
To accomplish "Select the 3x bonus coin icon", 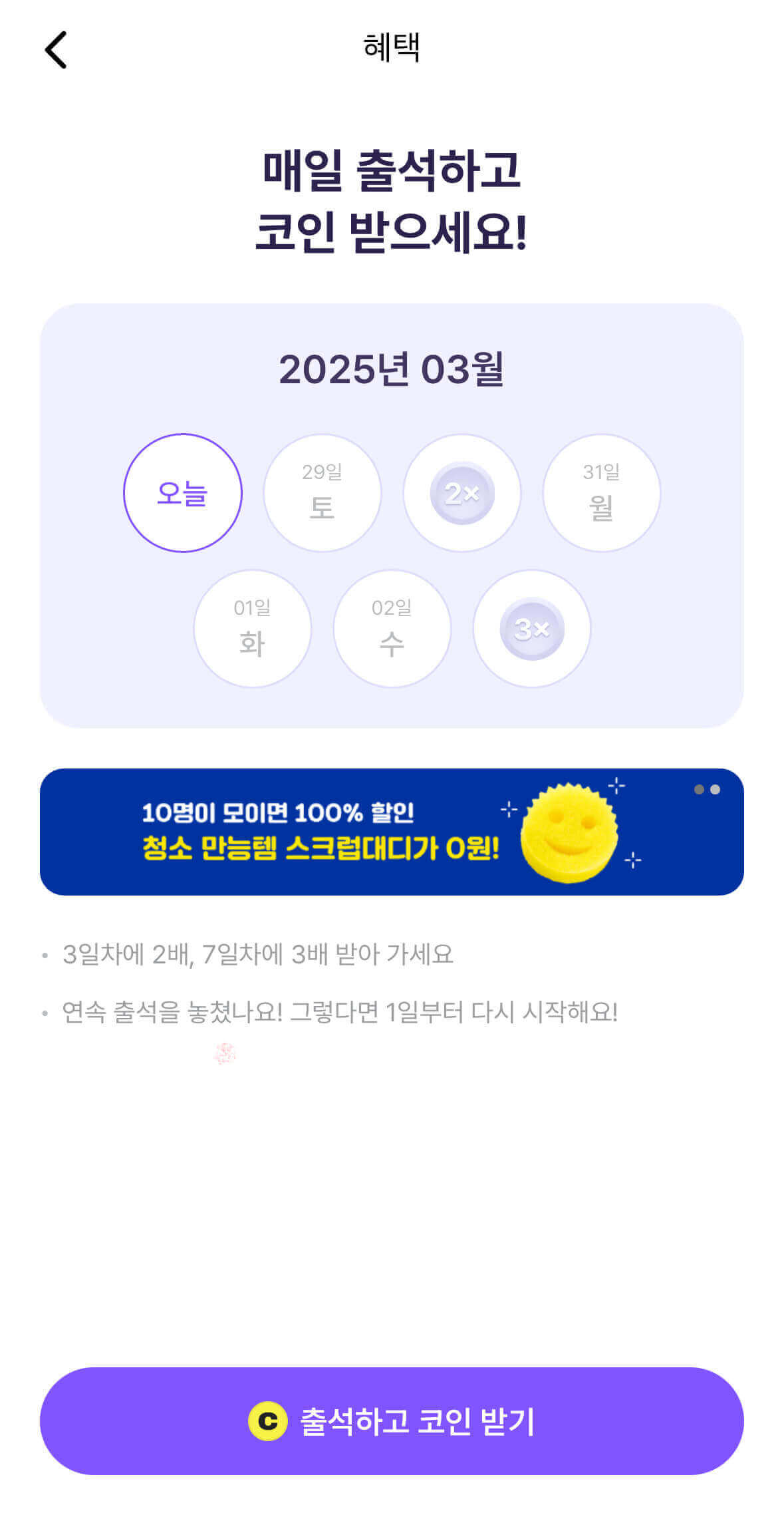I will (x=531, y=629).
